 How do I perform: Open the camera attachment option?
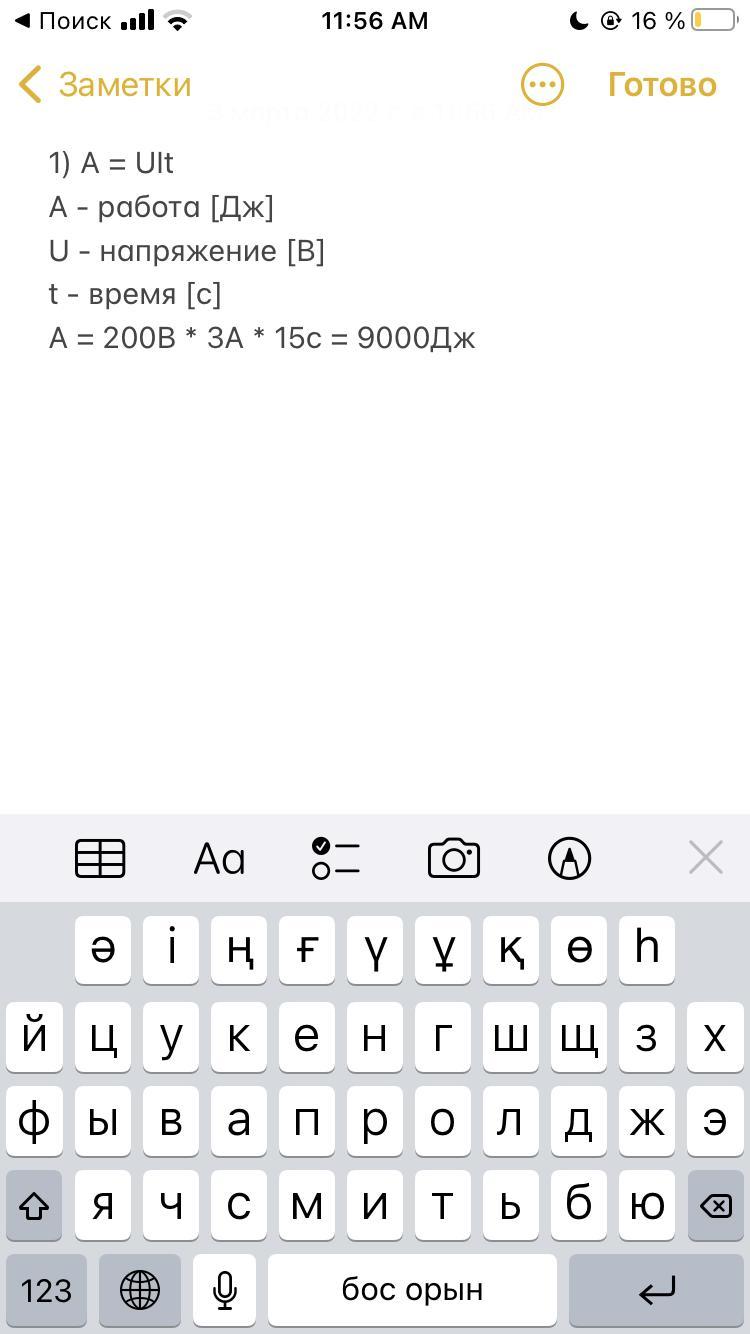tap(454, 858)
